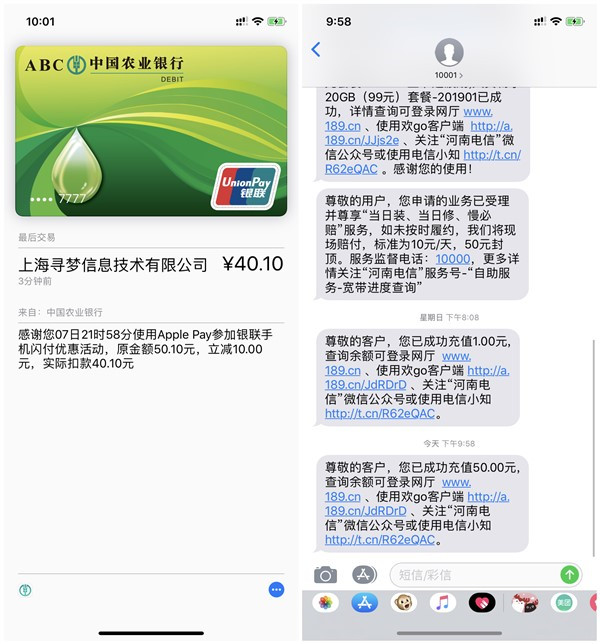The image size is (600, 644).
Task: Go back to the messages list
Action: tap(316, 49)
